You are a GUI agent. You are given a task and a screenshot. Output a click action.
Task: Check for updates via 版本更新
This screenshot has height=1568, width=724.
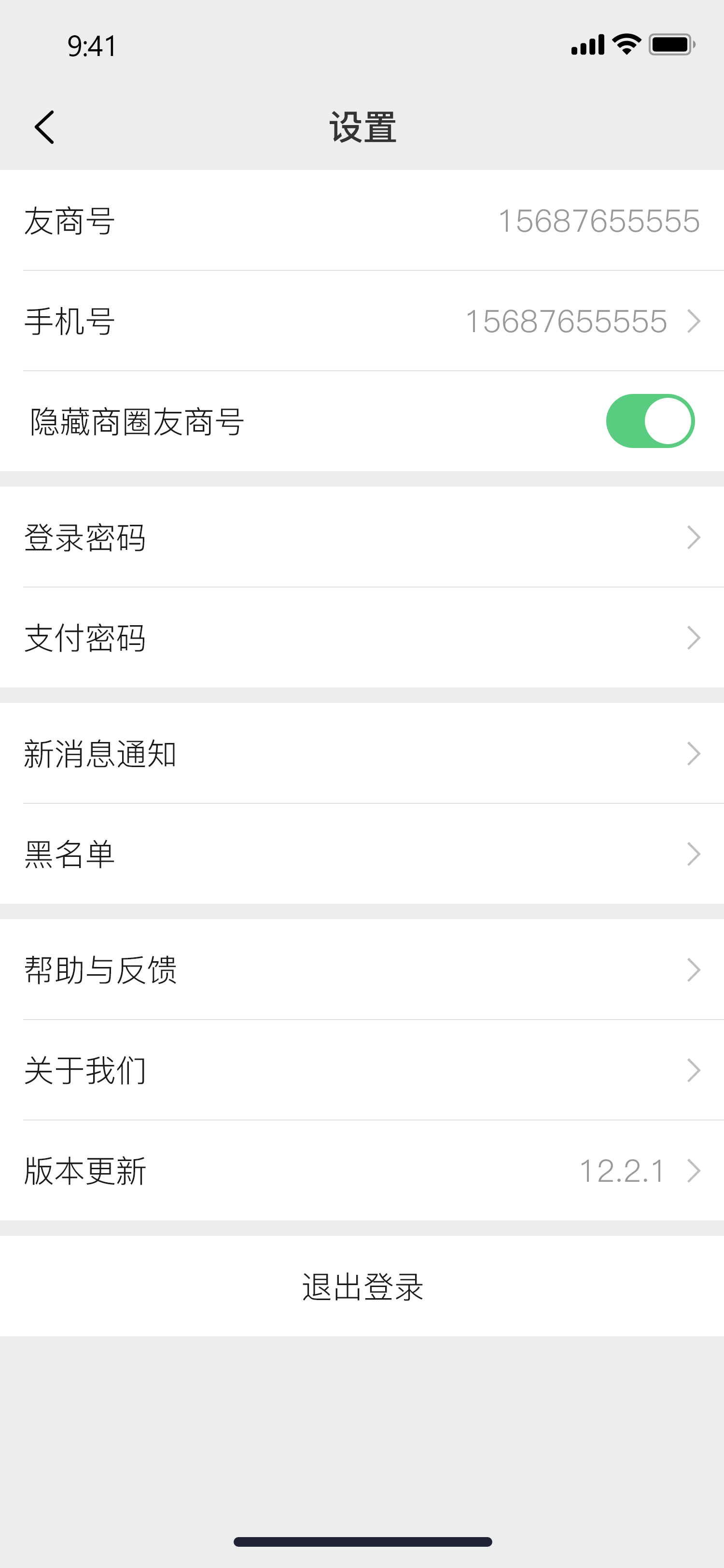362,1169
